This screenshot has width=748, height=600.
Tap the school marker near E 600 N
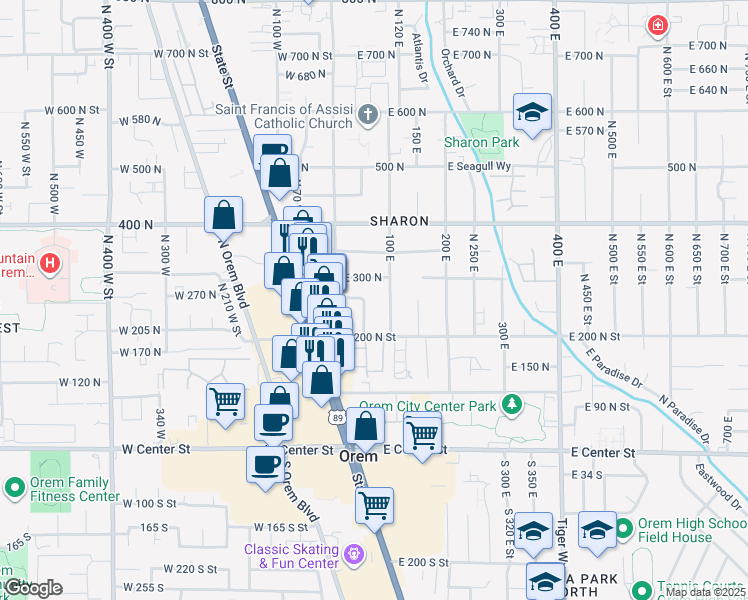point(532,114)
